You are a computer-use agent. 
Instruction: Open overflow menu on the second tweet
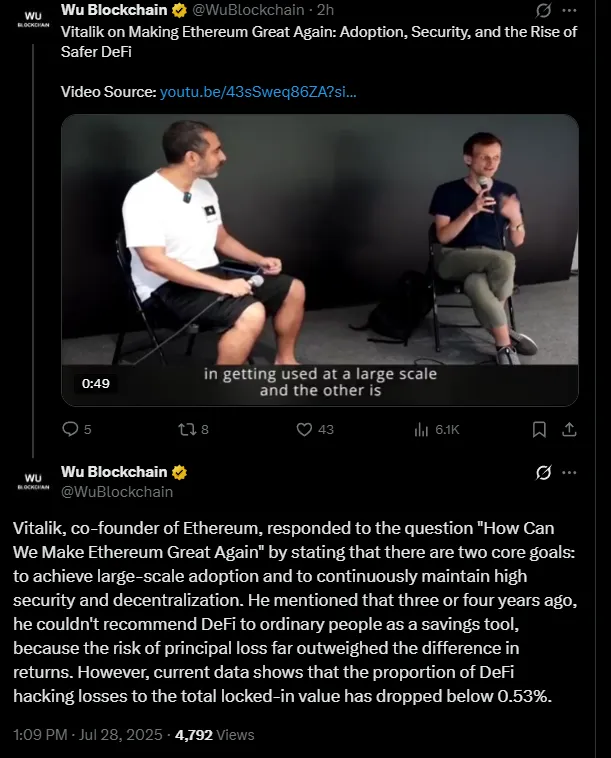click(569, 472)
